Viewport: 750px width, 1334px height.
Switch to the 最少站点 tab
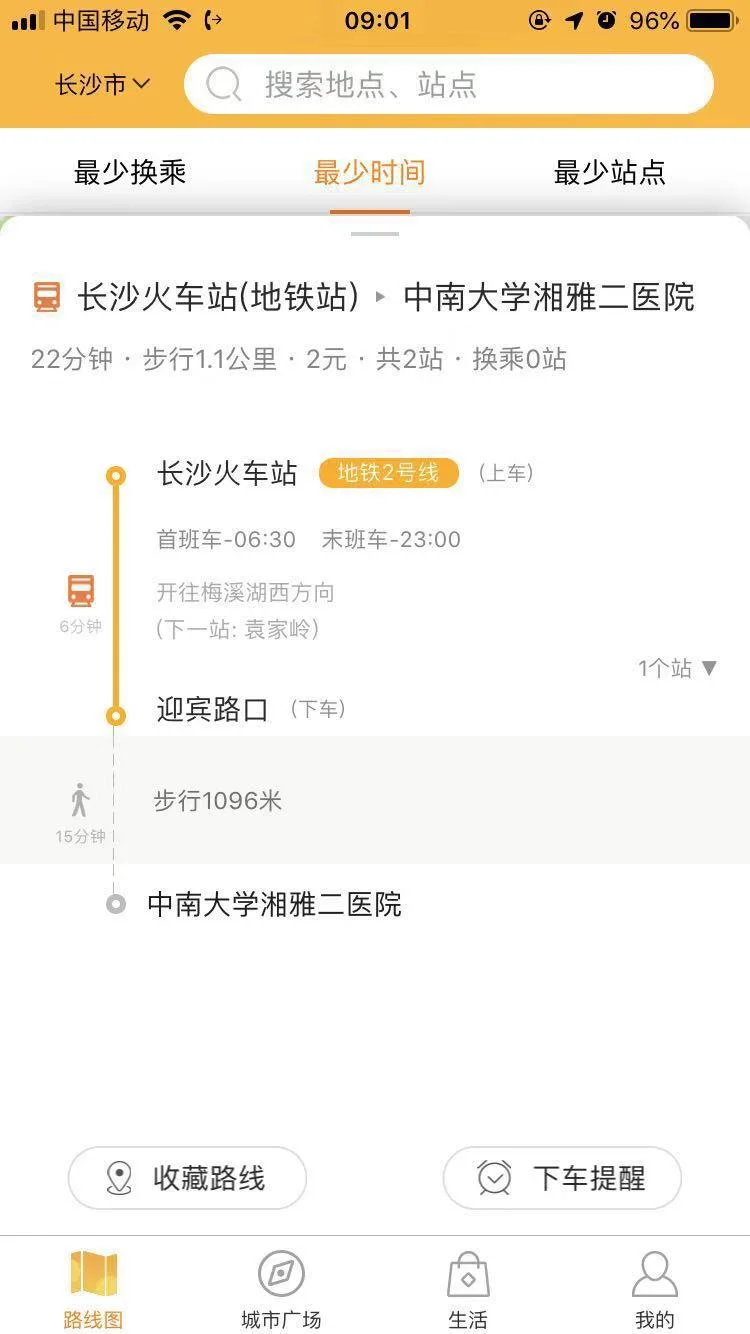[609, 172]
